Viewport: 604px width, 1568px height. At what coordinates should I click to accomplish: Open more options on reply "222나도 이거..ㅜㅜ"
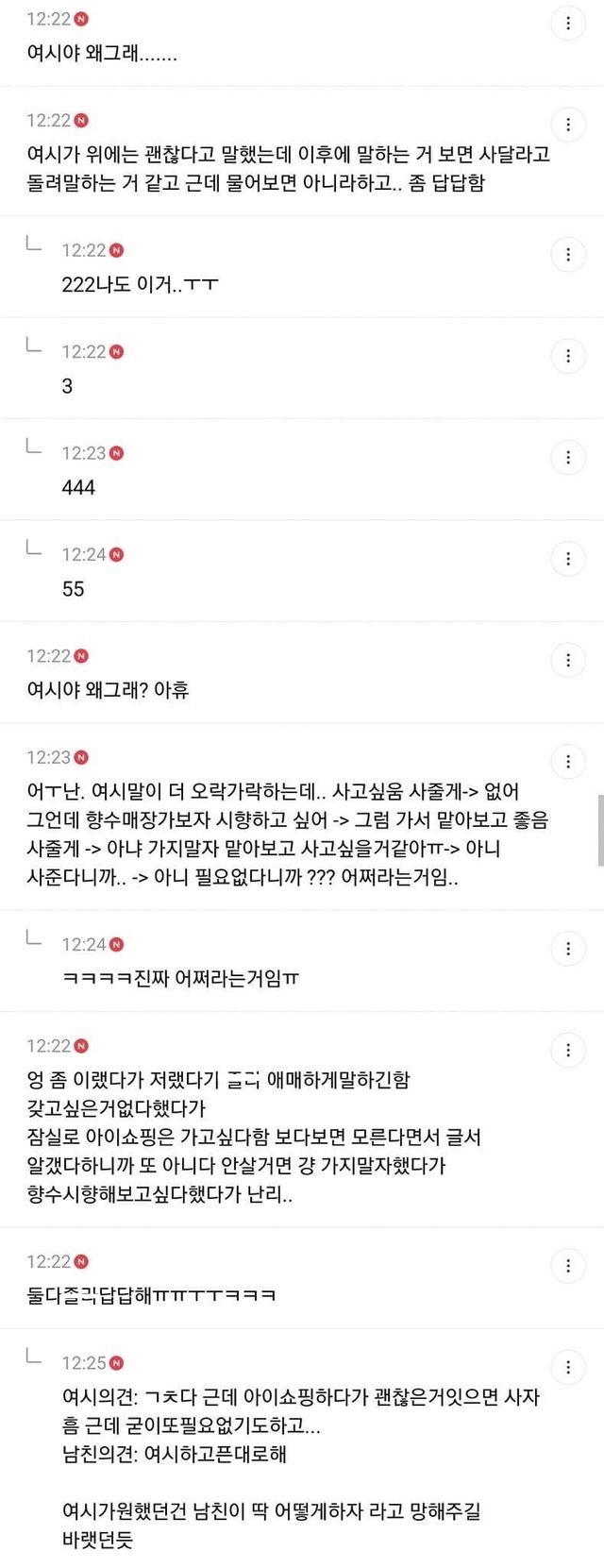[568, 255]
